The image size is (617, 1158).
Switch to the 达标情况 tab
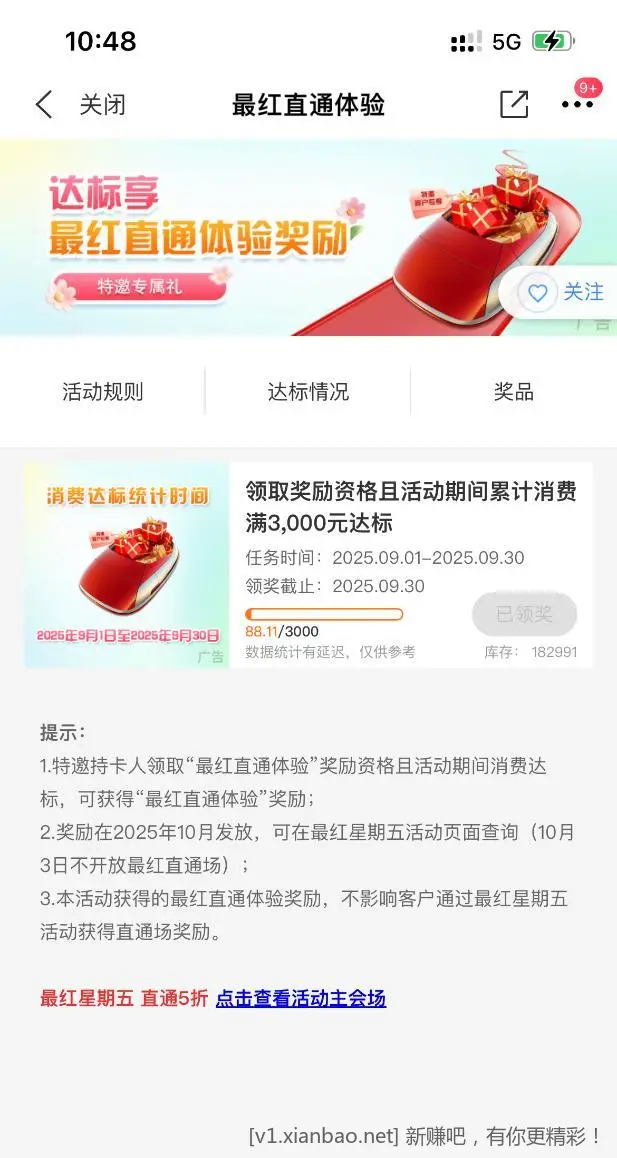click(308, 392)
